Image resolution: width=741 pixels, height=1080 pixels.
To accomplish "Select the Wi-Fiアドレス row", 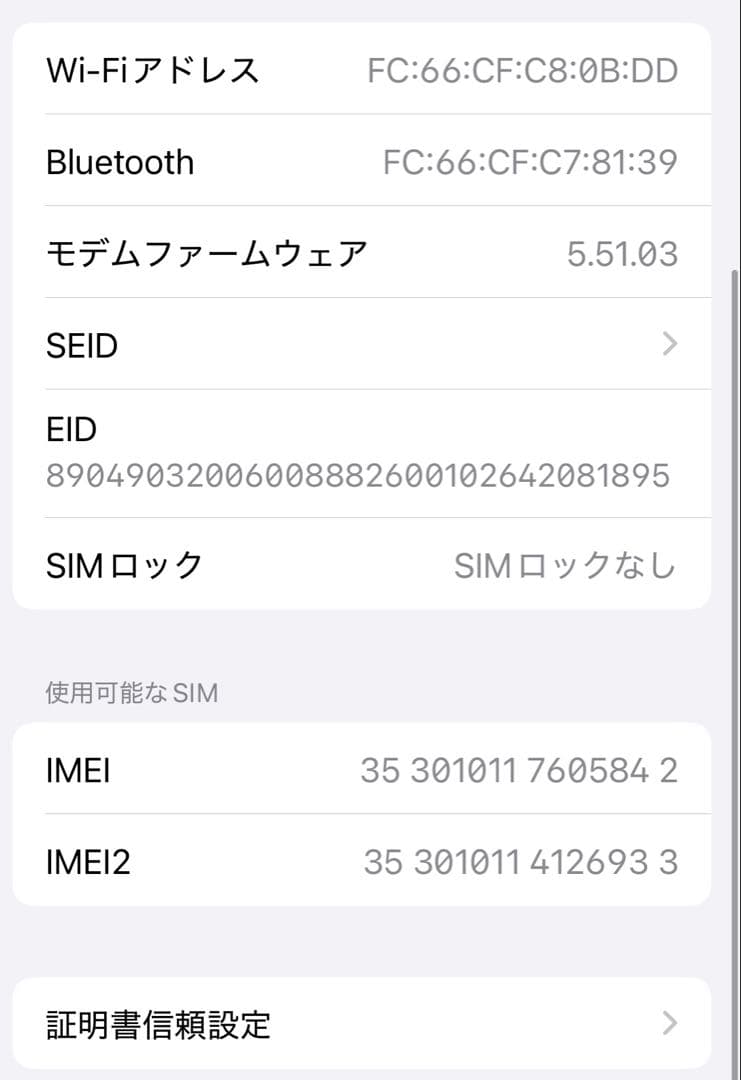I will [x=370, y=70].
